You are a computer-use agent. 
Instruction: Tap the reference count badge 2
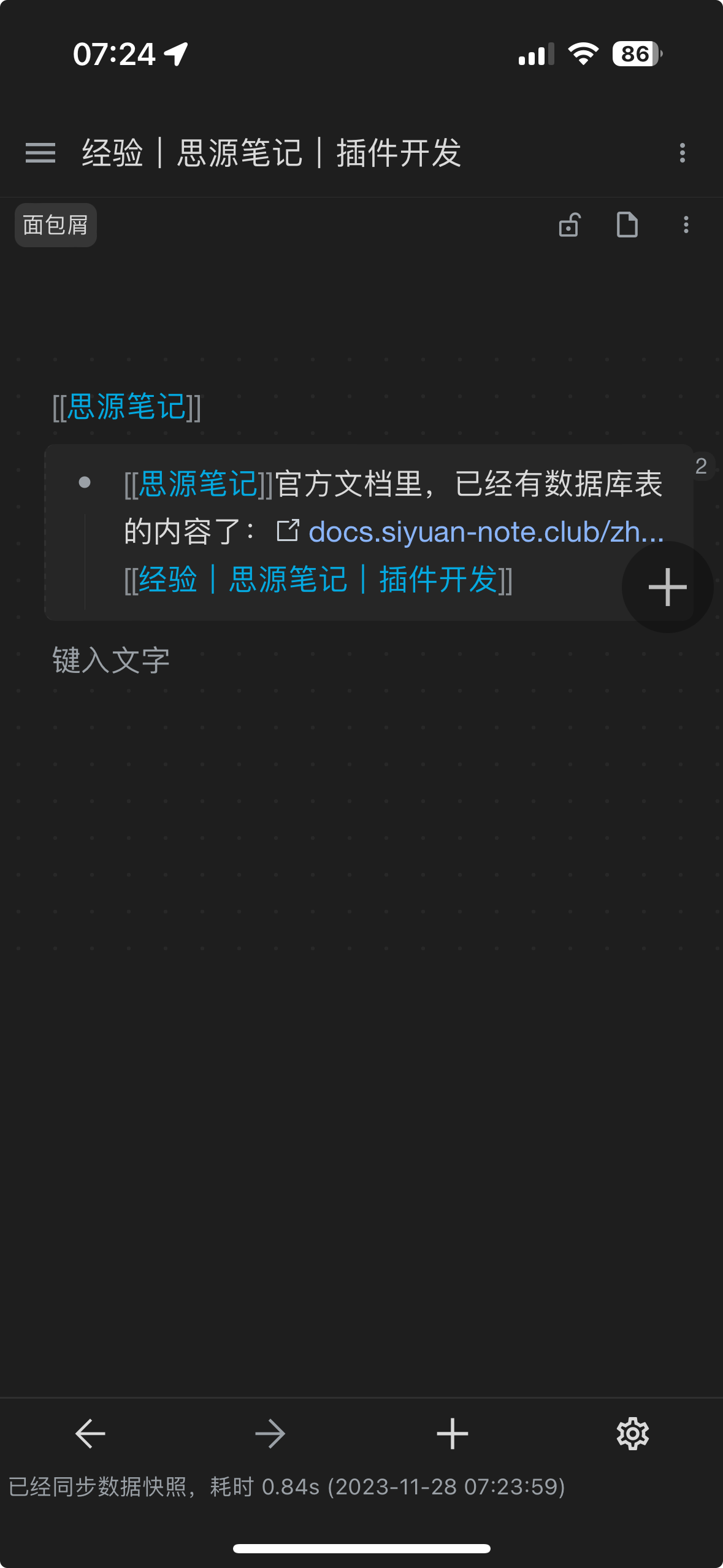click(701, 466)
